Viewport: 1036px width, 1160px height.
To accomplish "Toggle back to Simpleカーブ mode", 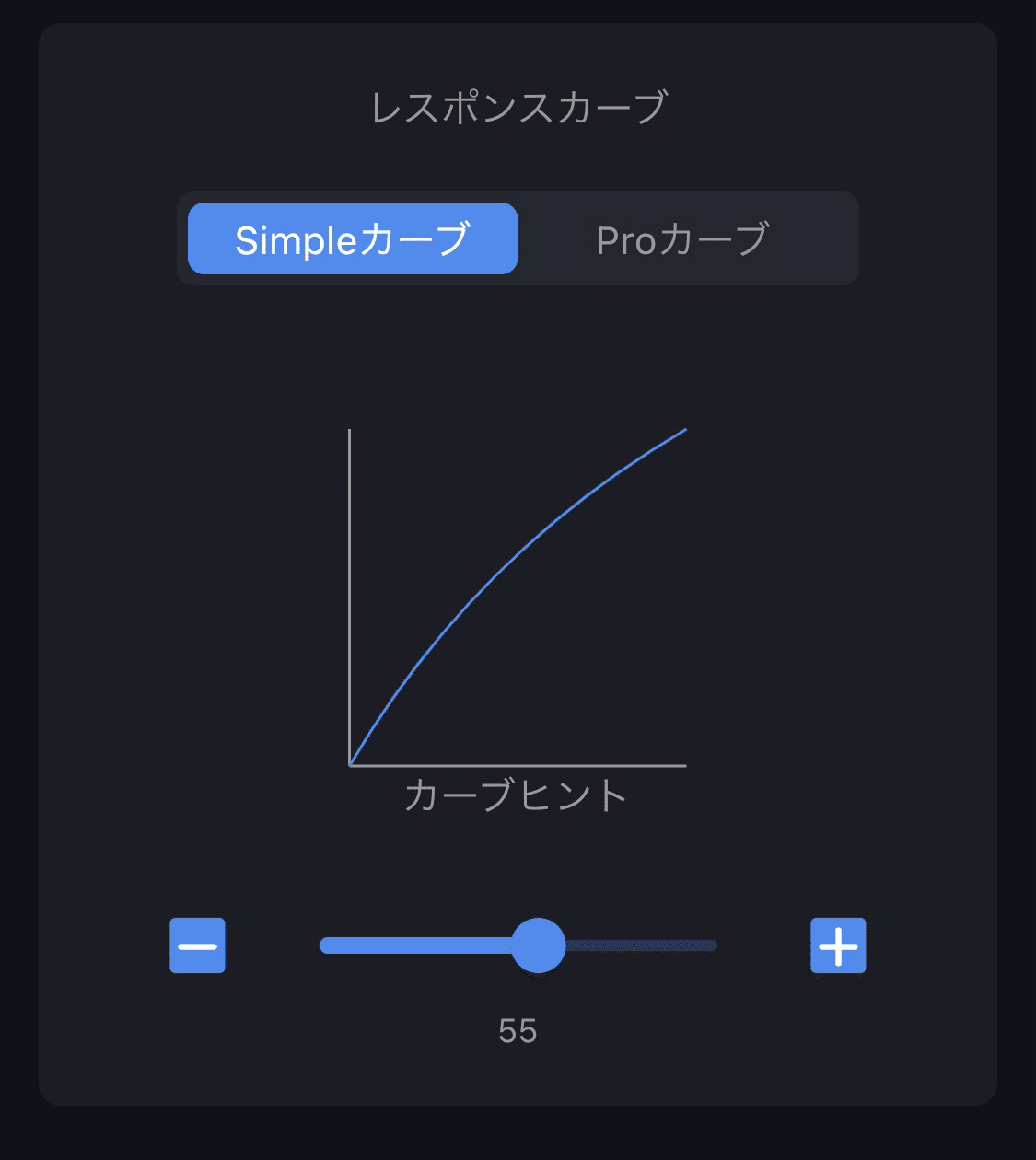I will 353,238.
